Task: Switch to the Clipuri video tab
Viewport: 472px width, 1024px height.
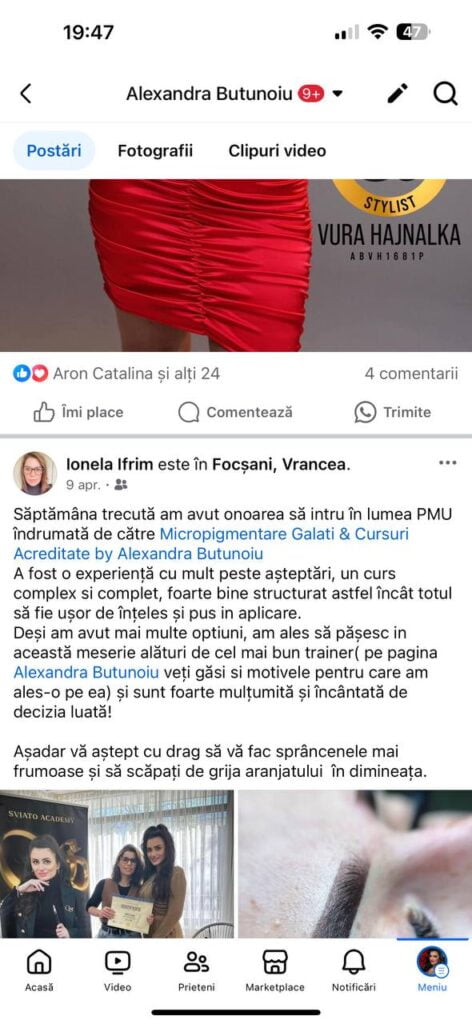Action: tap(277, 151)
